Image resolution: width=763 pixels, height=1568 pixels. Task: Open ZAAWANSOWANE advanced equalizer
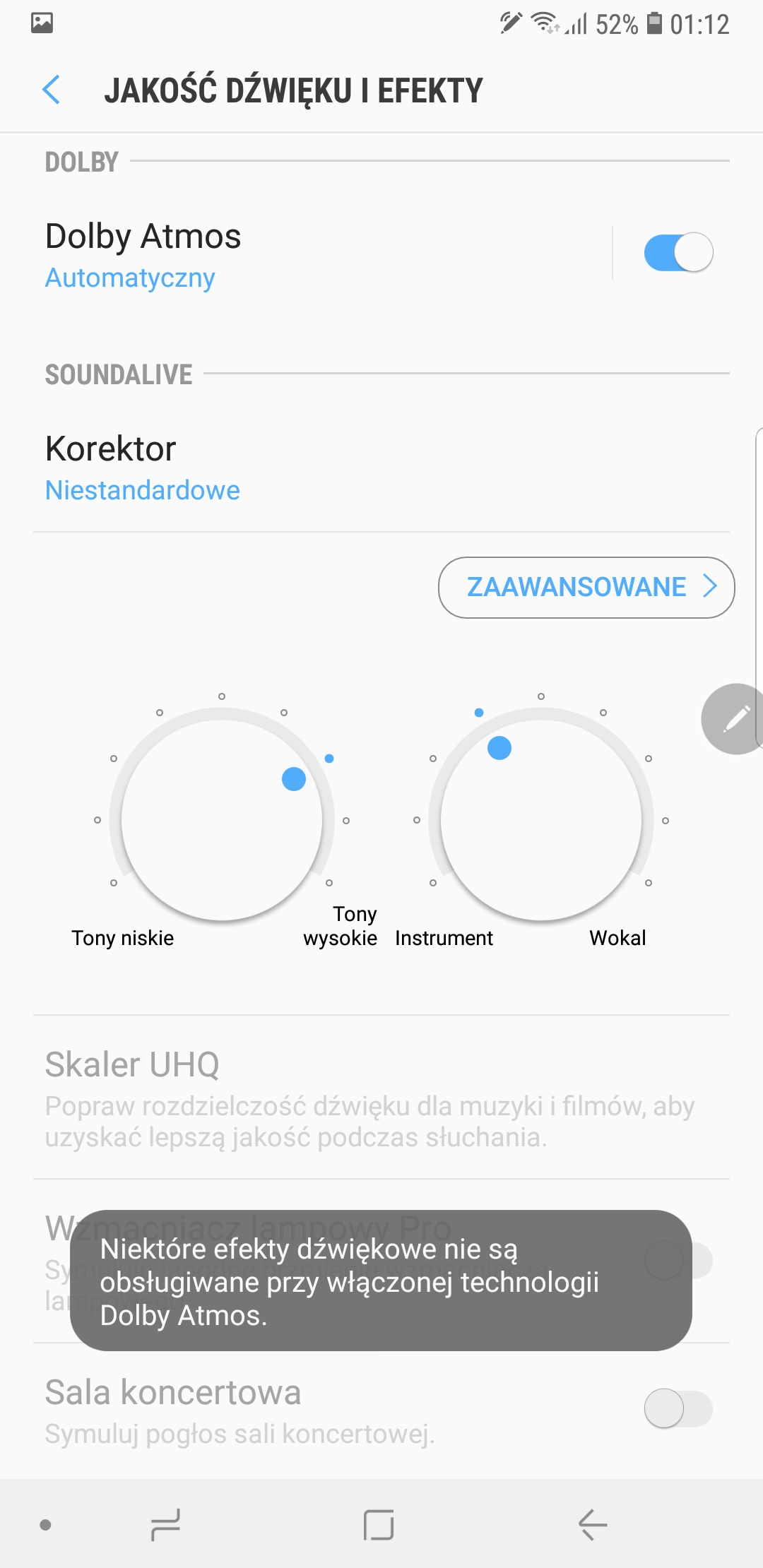pyautogui.click(x=586, y=588)
